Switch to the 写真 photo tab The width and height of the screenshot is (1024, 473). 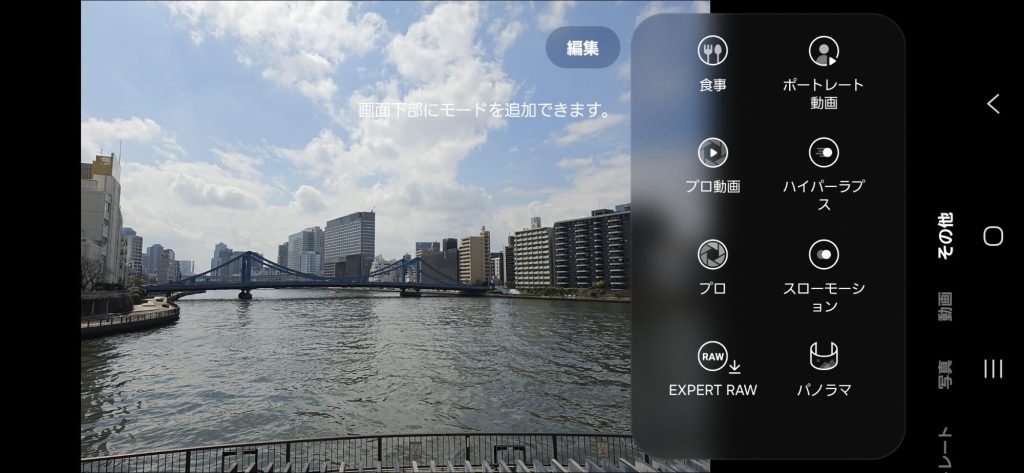[x=945, y=372]
